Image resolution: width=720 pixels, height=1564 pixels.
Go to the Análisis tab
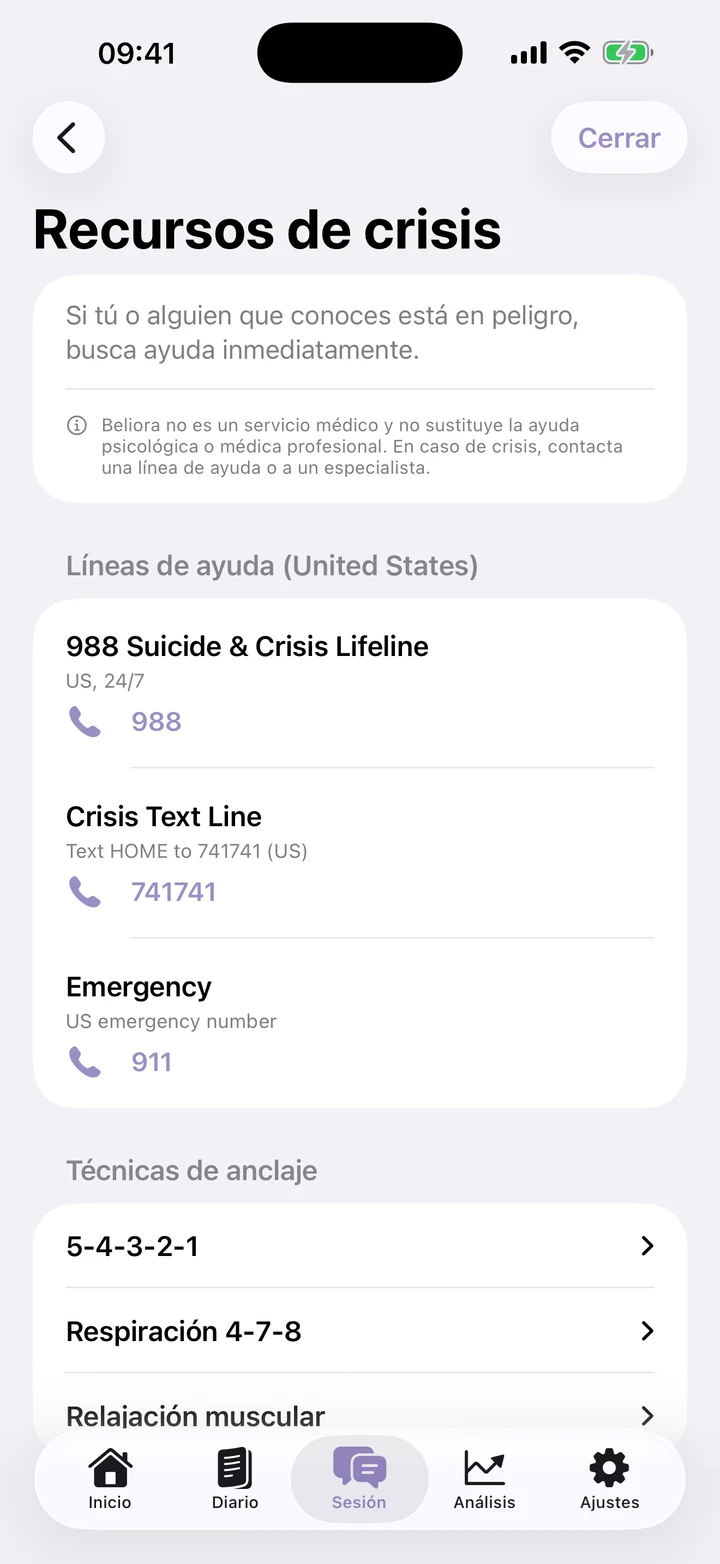[x=484, y=1479]
